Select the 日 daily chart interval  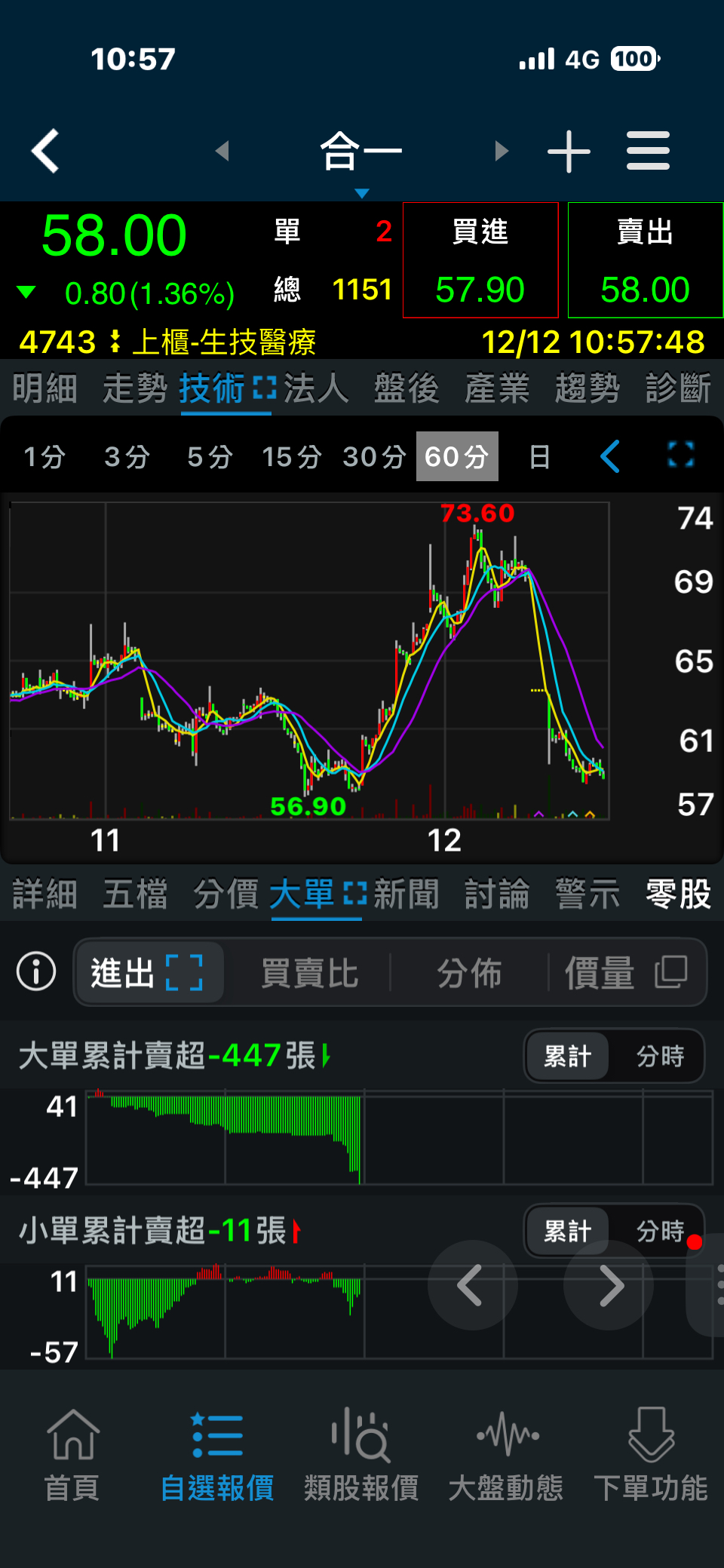point(539,457)
